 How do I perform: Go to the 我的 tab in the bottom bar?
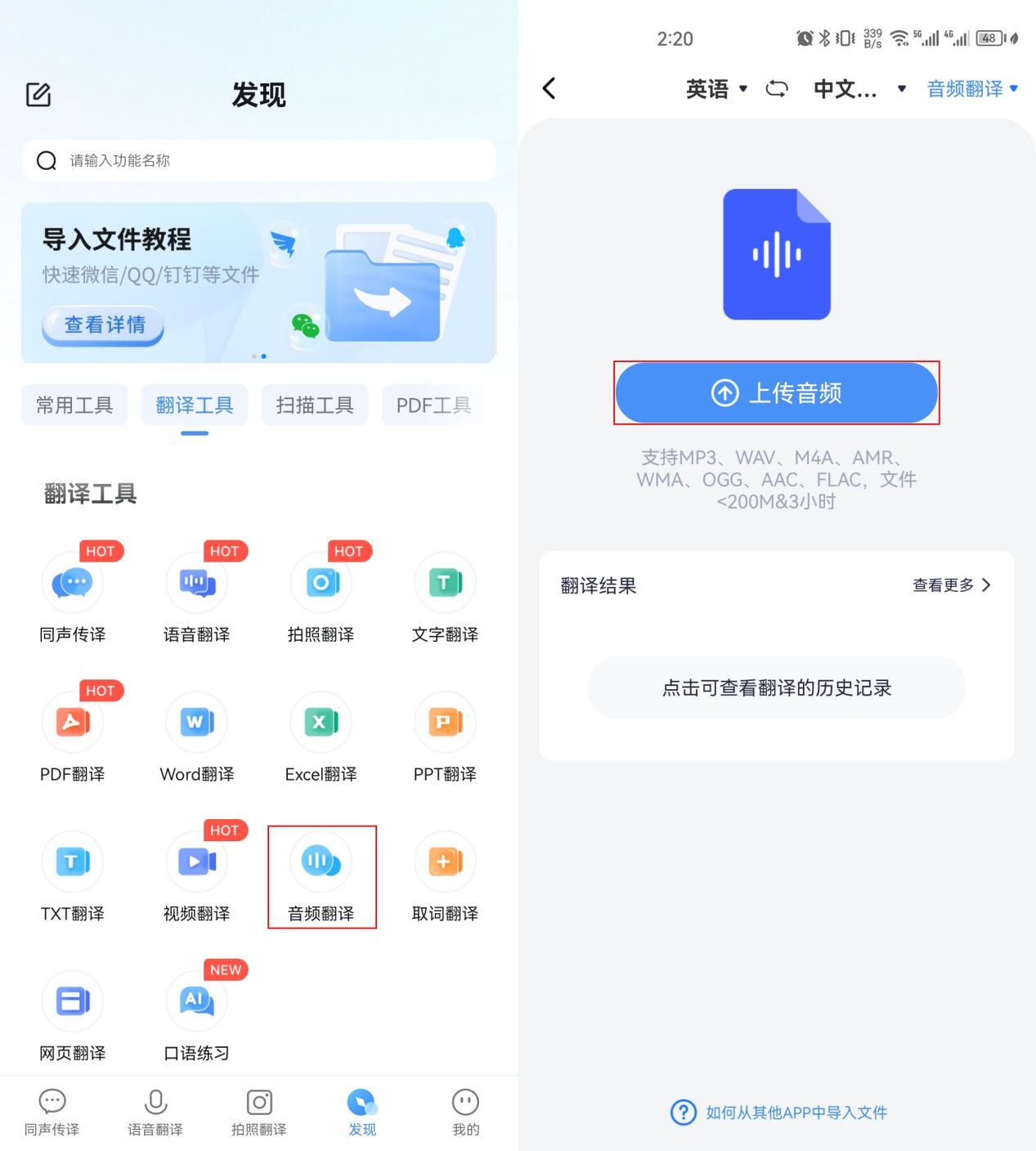tap(465, 1113)
